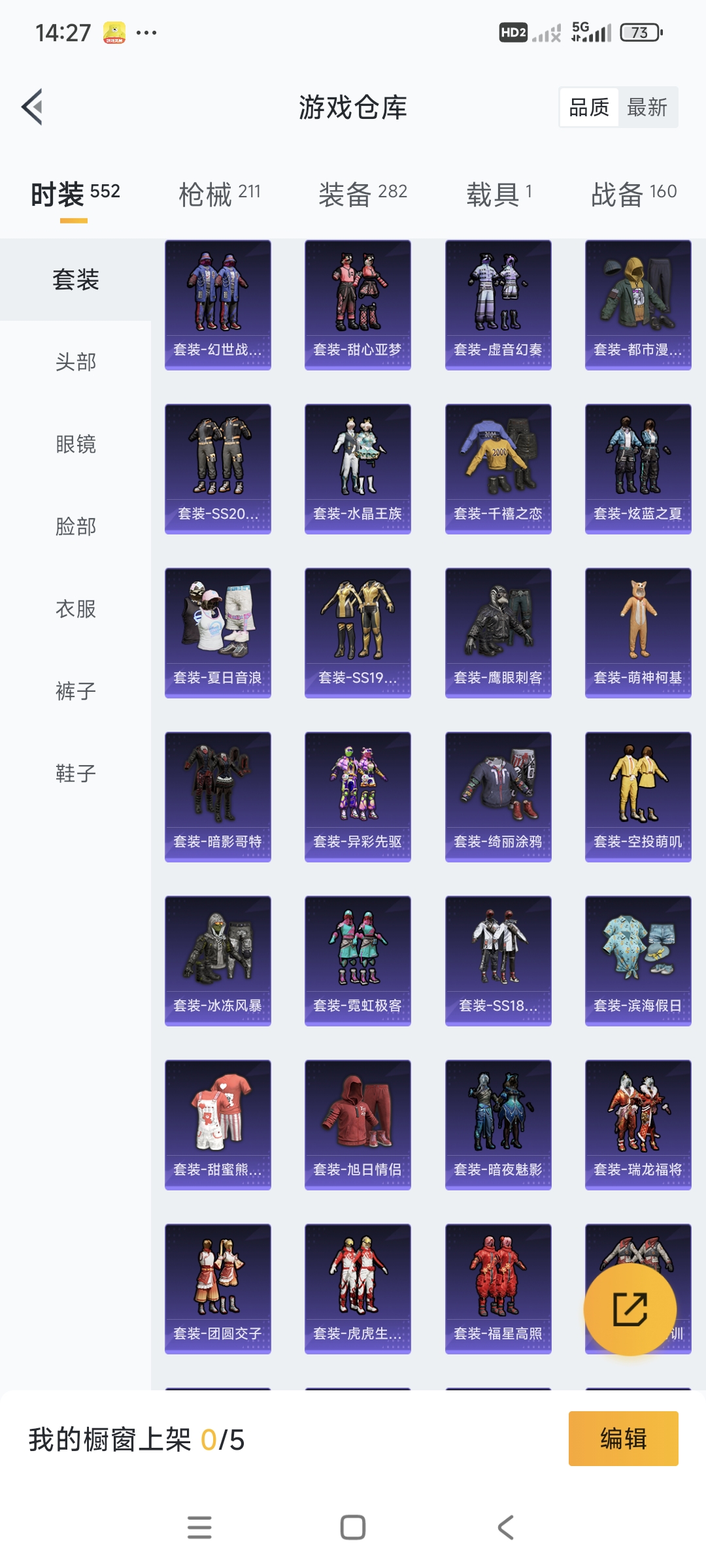
Task: Open the 套装-萌神柯基 item
Action: click(x=638, y=632)
